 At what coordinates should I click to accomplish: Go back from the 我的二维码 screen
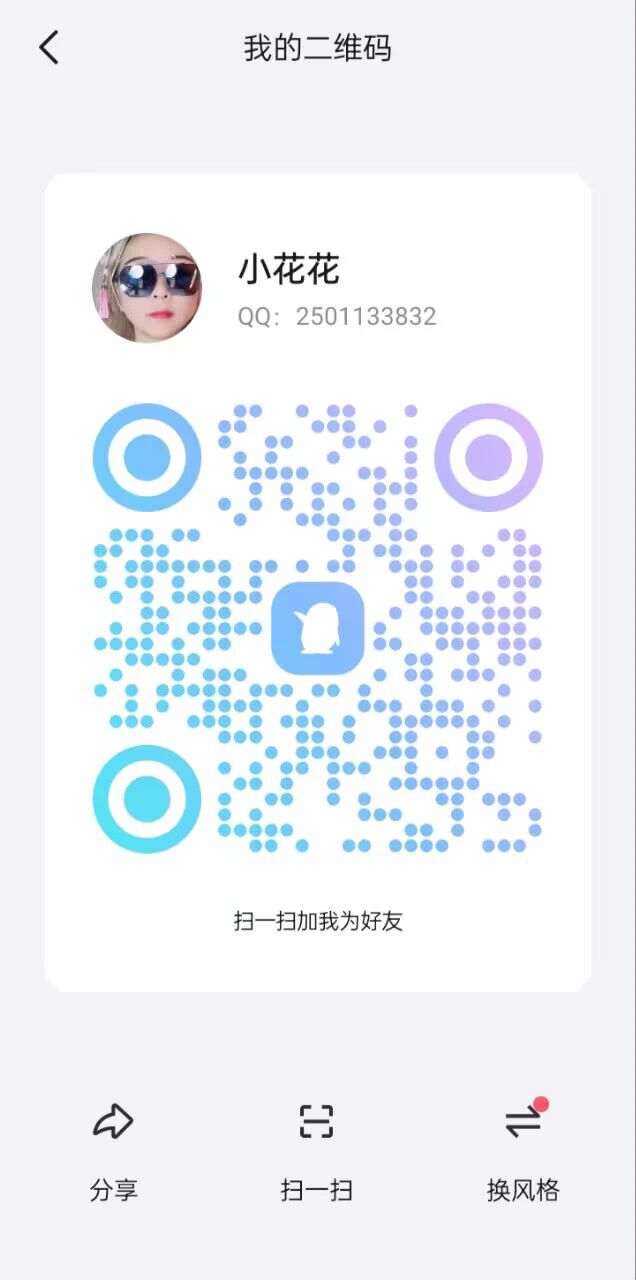tap(49, 47)
